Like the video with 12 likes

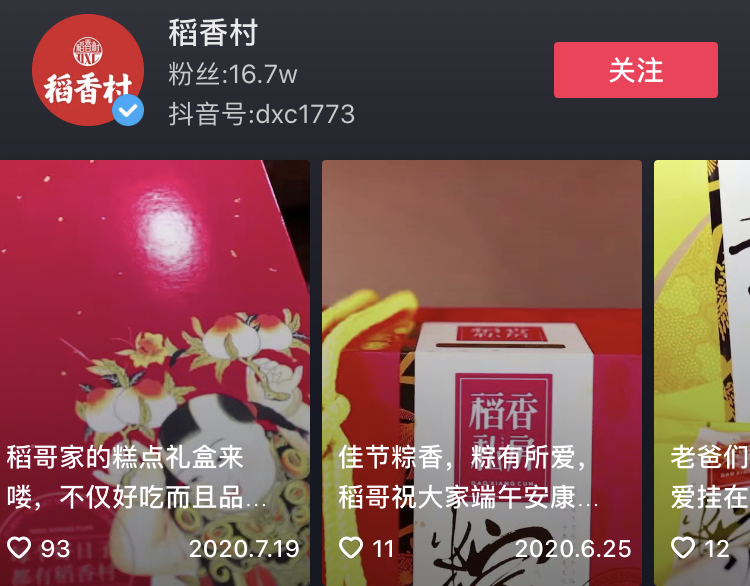click(683, 547)
